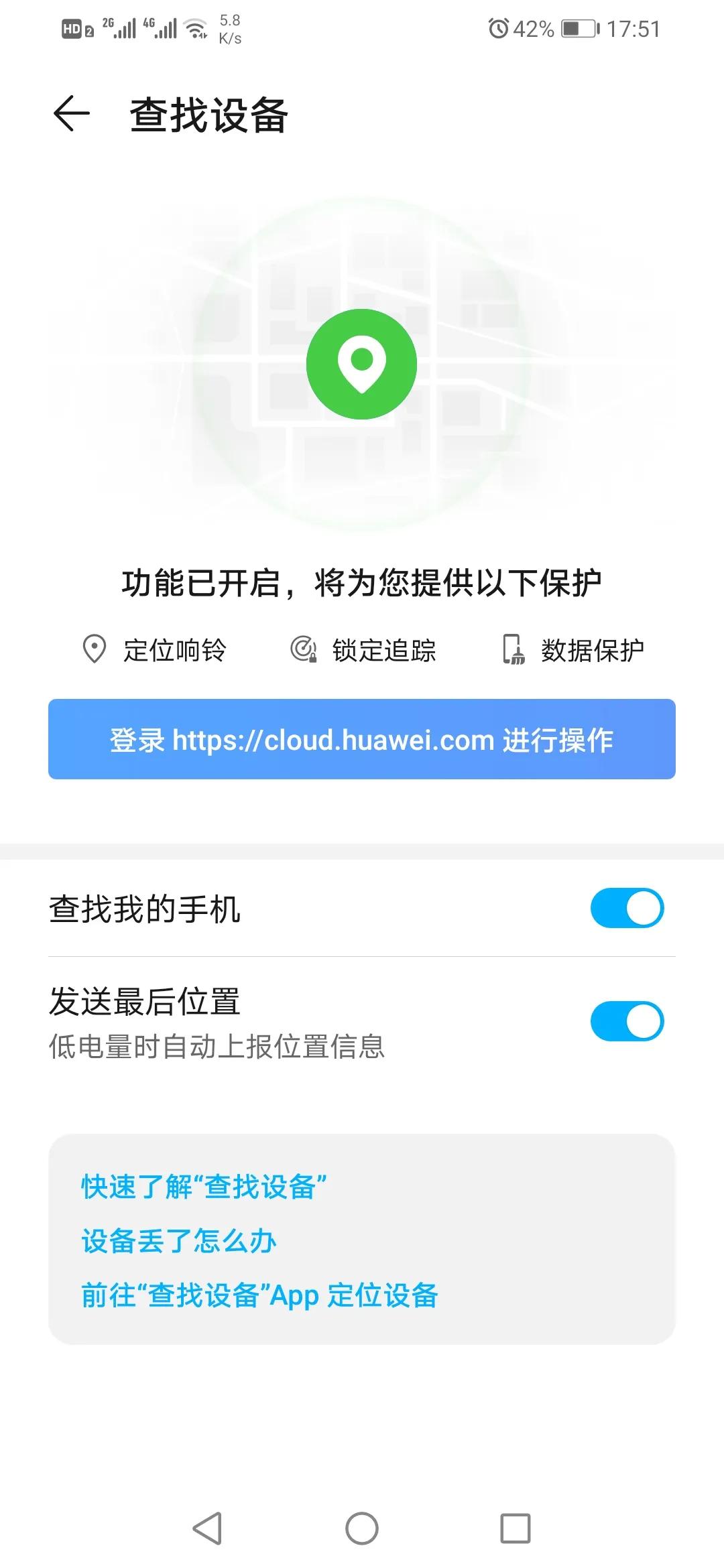The image size is (724, 1568).
Task: Tap the Wi-Fi icon in the status bar
Action: tap(195, 28)
